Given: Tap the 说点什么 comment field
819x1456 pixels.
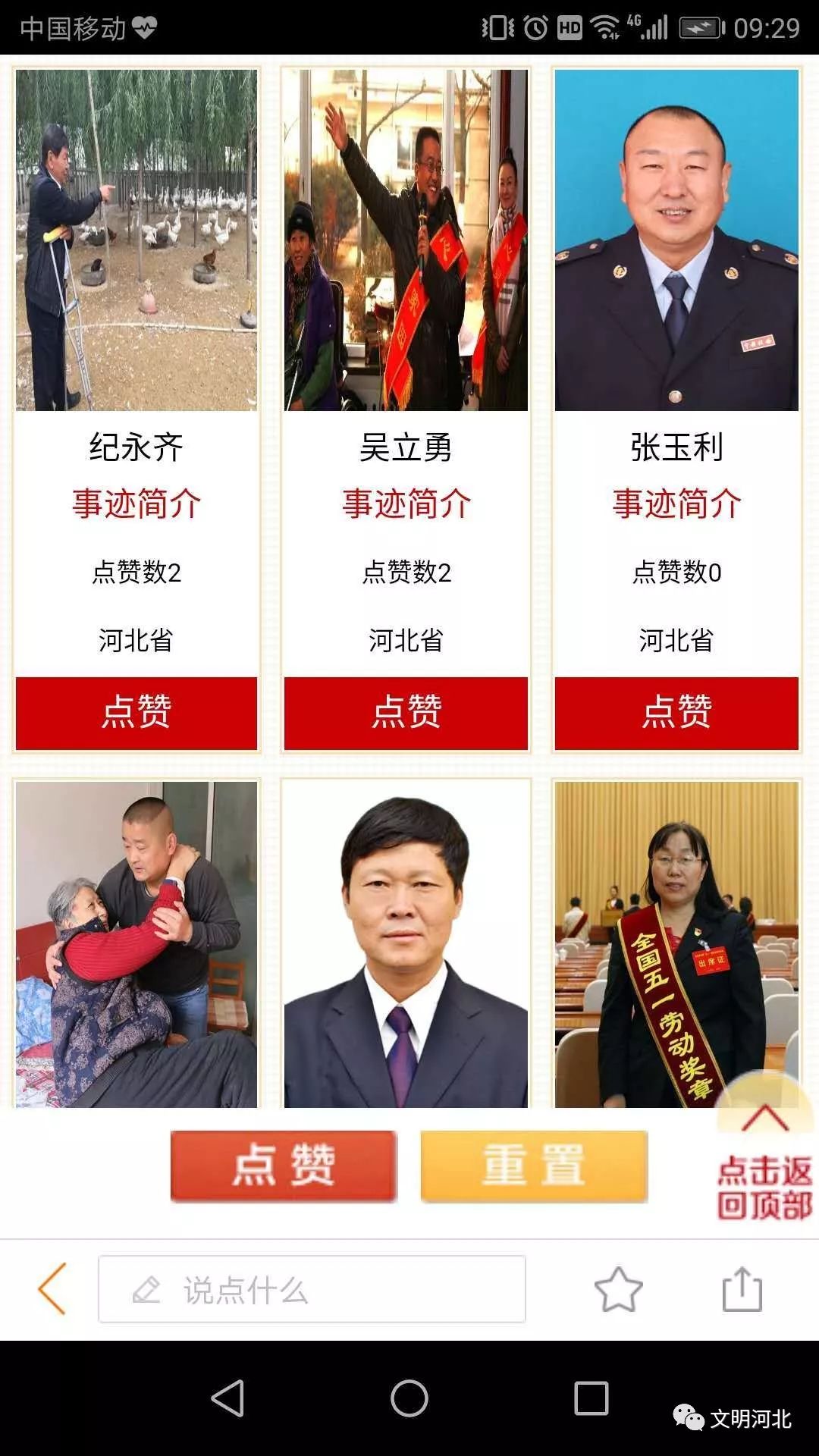Looking at the screenshot, I should (312, 1289).
